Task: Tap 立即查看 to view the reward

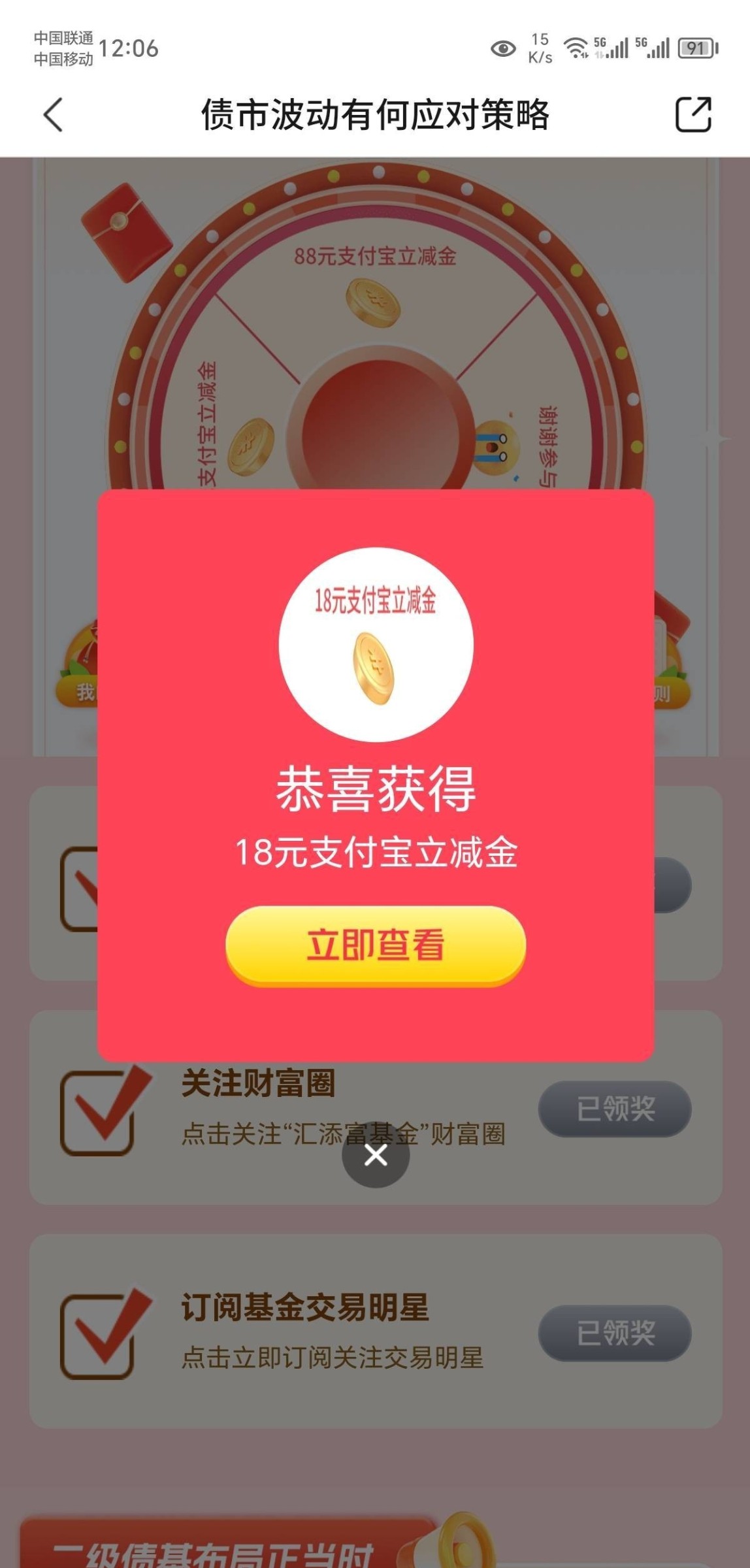Action: [376, 945]
